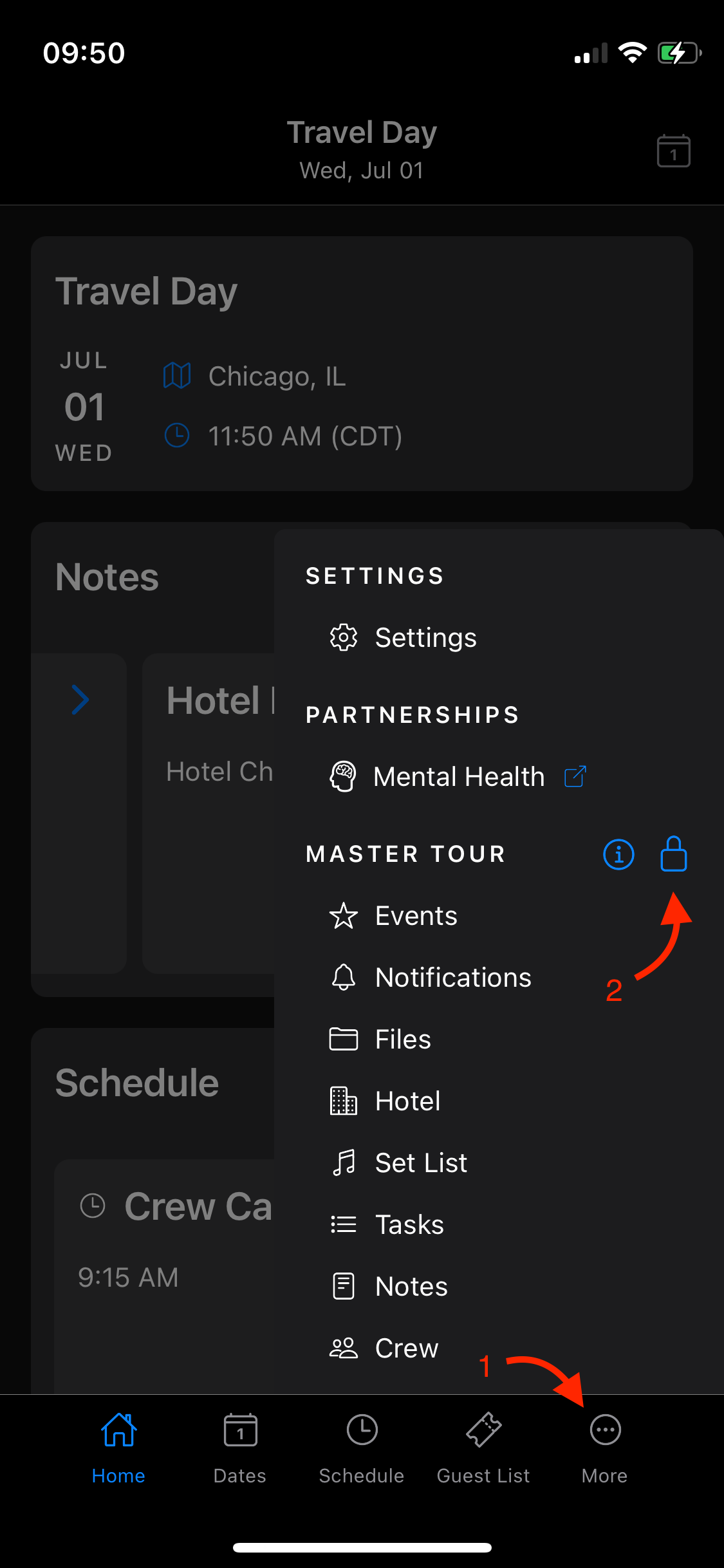Image resolution: width=724 pixels, height=1568 pixels.
Task: Open Tasks via the checklist icon
Action: [343, 1224]
